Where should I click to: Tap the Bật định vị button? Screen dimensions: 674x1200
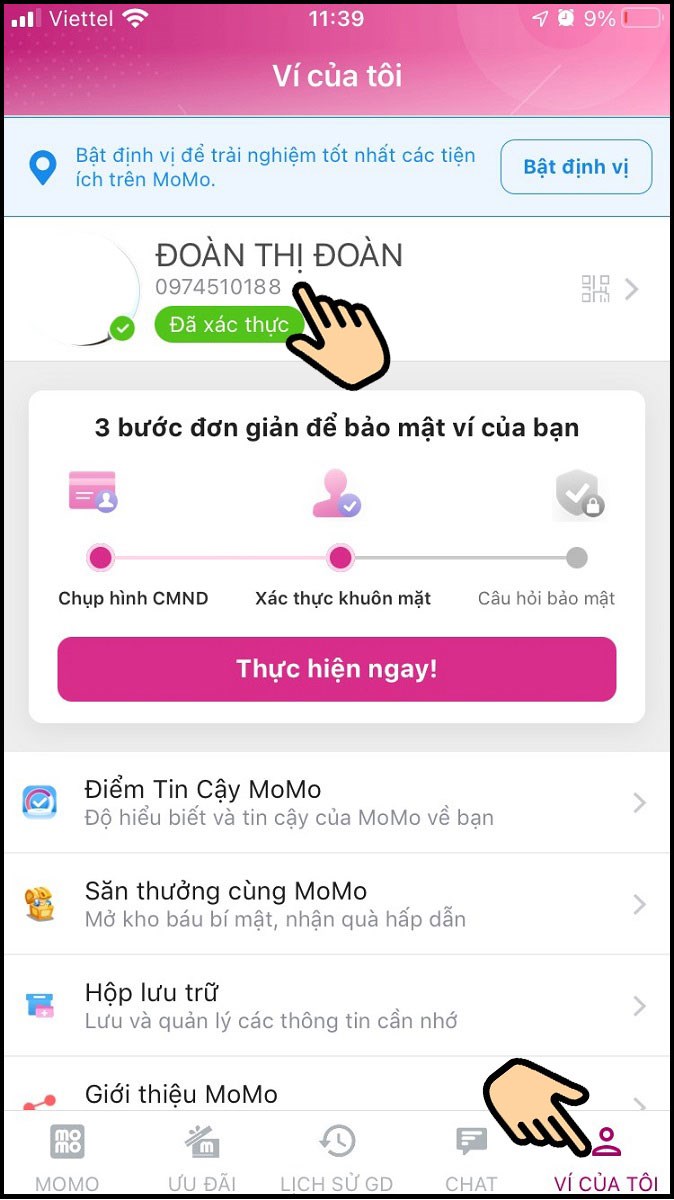pyautogui.click(x=576, y=167)
